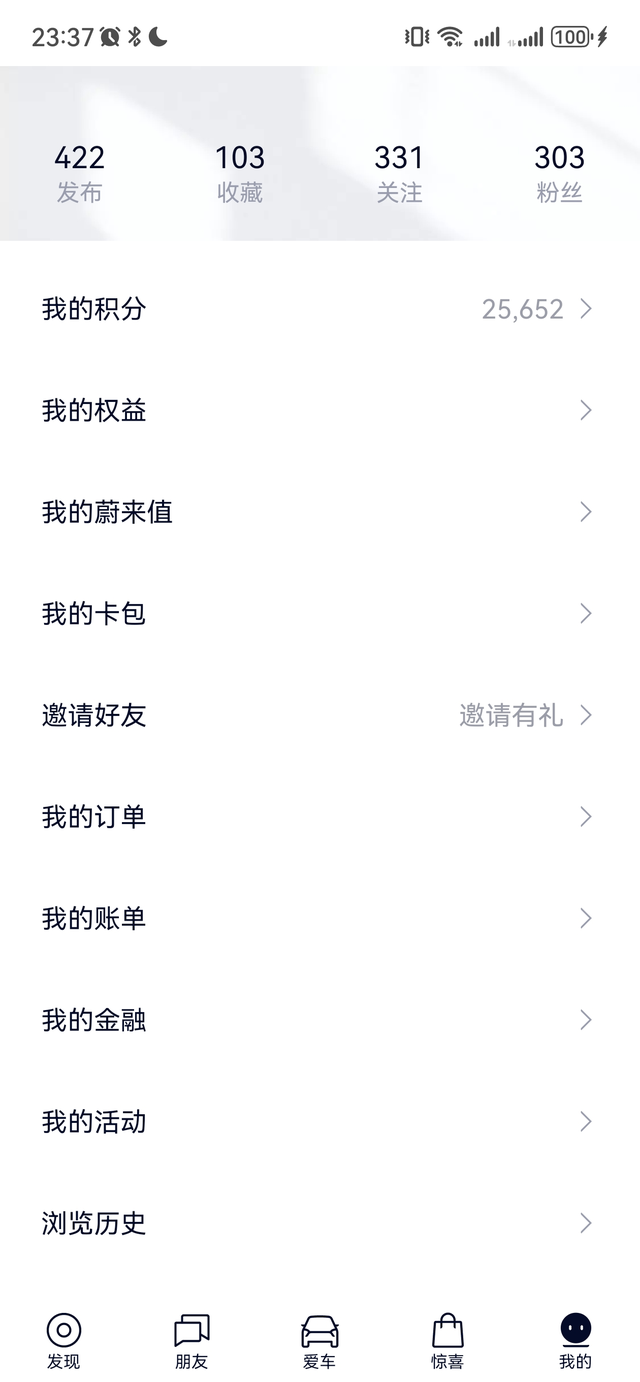Screen dimensions: 640x1382
Task: Open the 惊喜 tab
Action: [448, 1341]
